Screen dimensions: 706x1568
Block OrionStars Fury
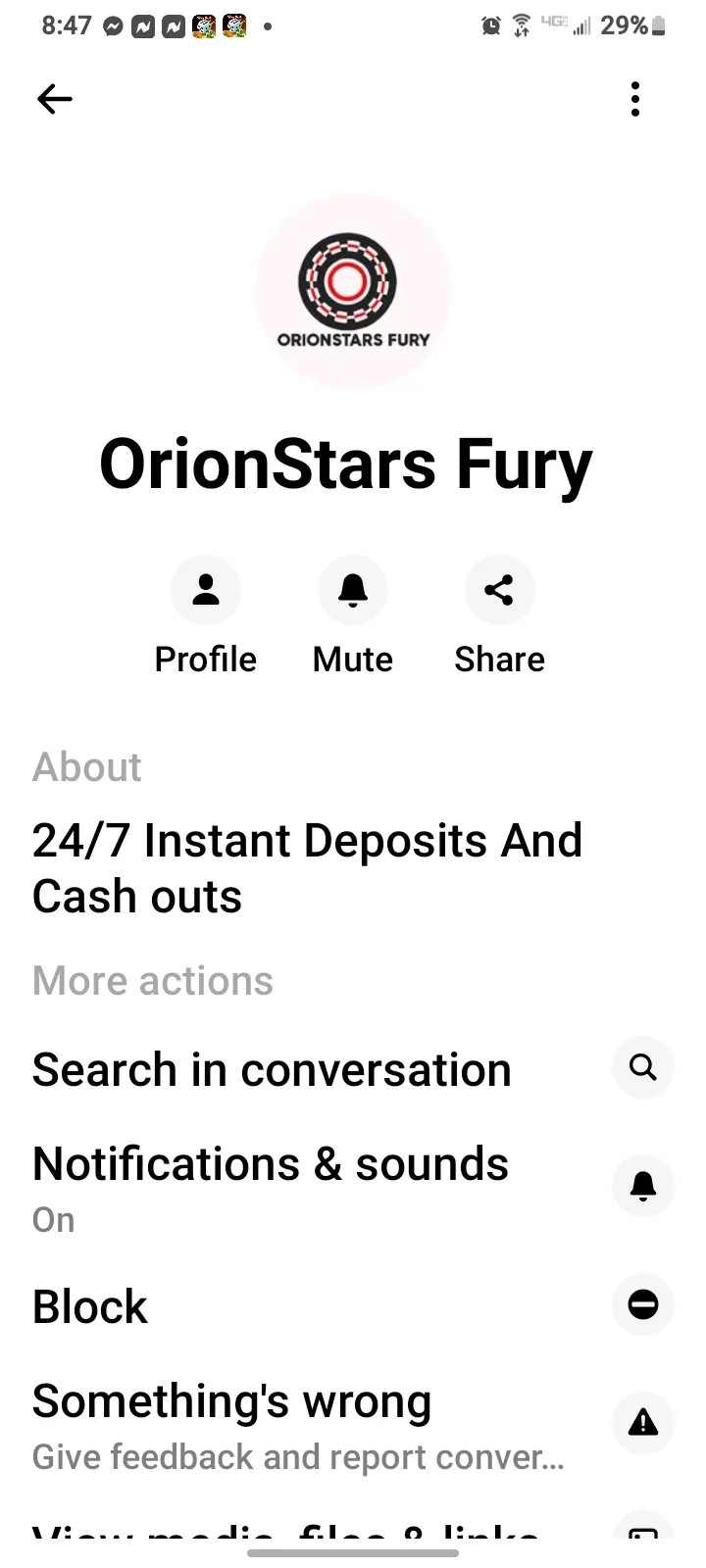[353, 1306]
